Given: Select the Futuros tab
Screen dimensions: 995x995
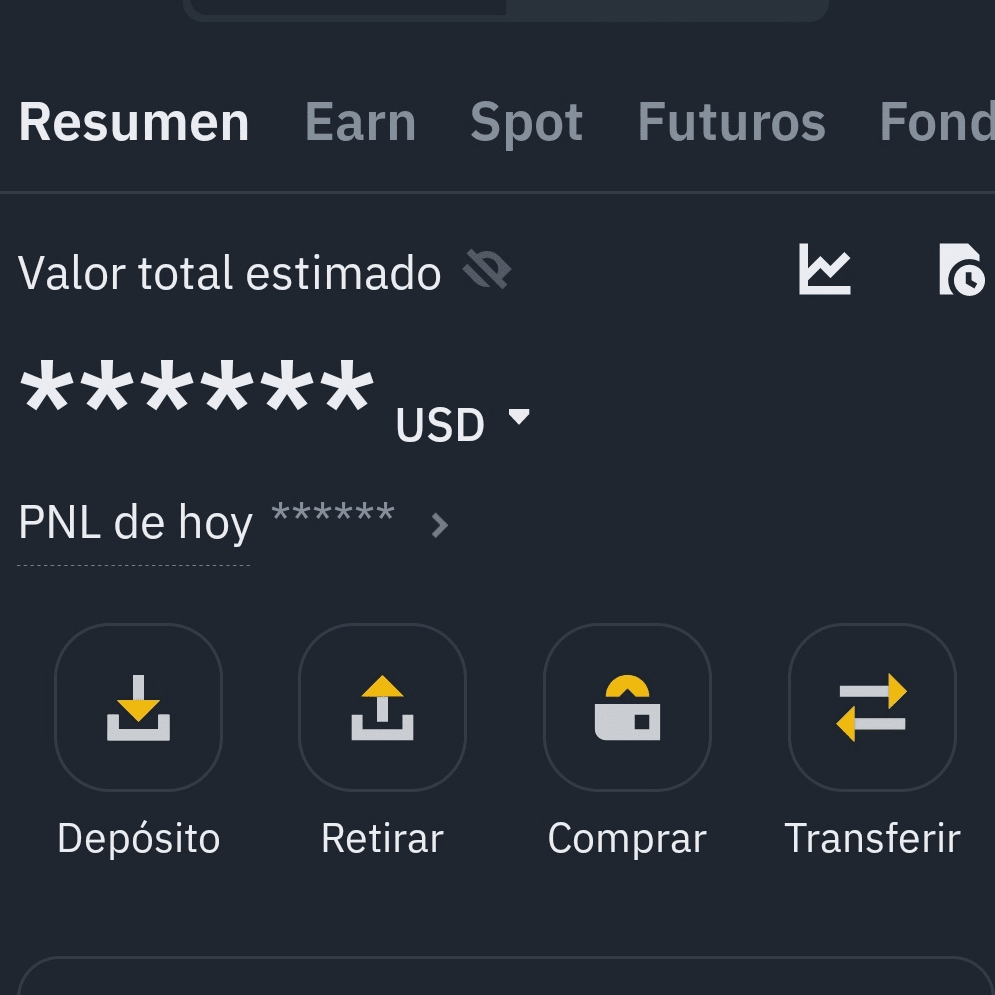Looking at the screenshot, I should pyautogui.click(x=731, y=123).
